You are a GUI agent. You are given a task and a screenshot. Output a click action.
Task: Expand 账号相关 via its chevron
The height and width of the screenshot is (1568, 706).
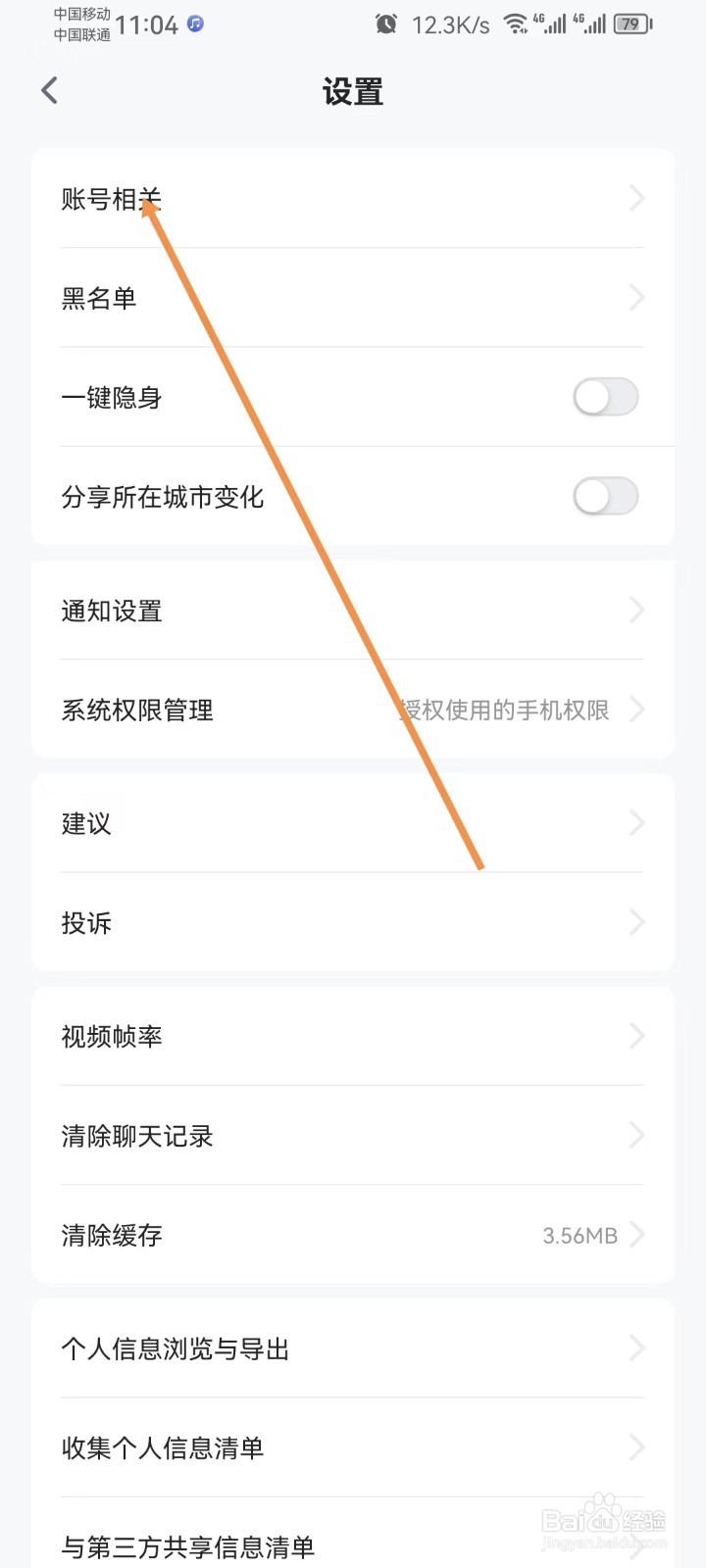(636, 198)
